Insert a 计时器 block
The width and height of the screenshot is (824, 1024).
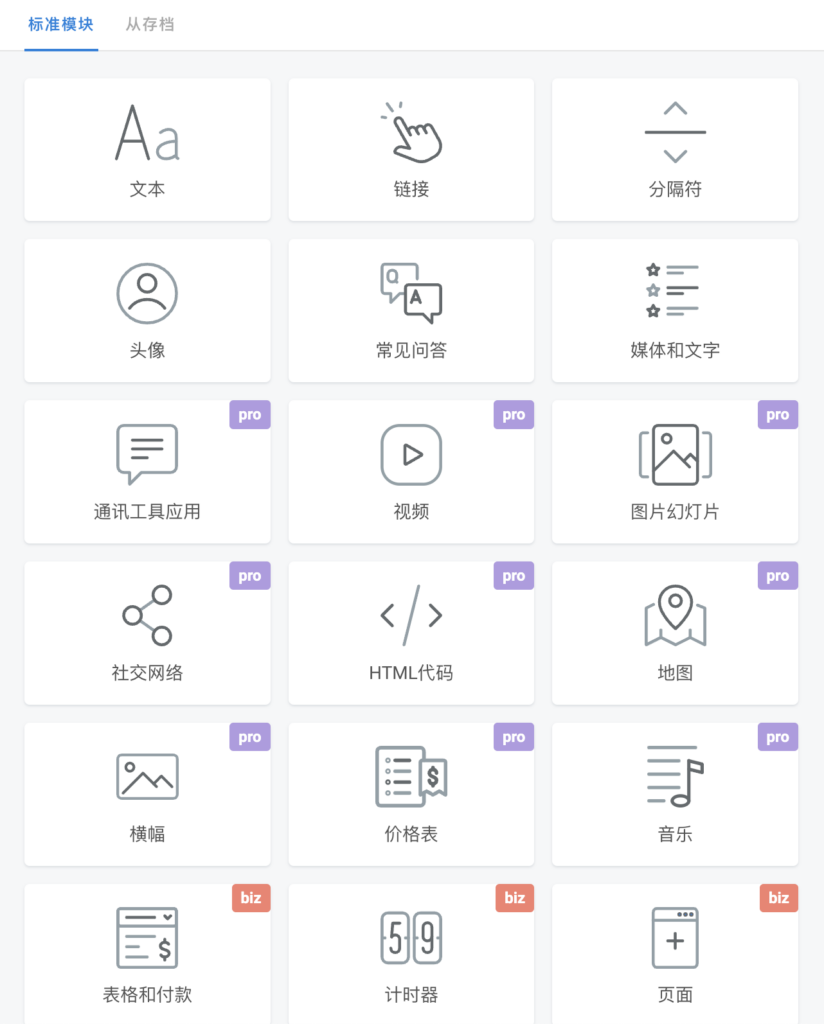point(411,953)
